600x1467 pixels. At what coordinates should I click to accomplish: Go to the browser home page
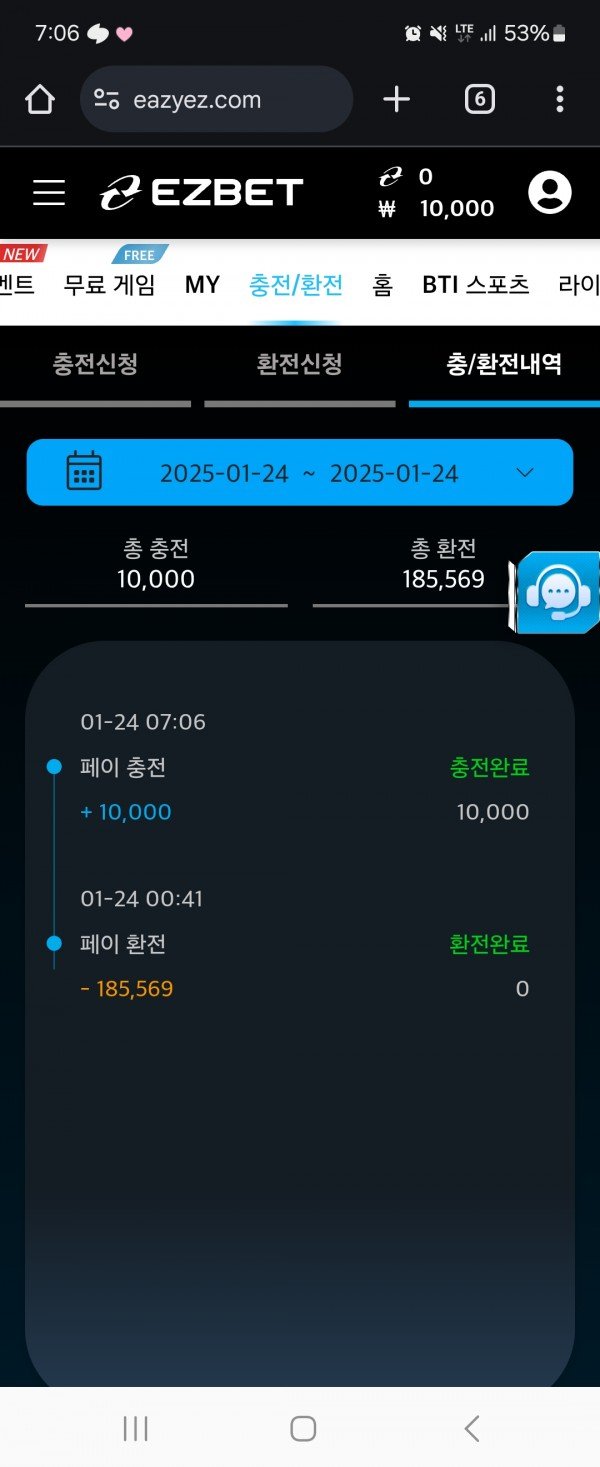tap(39, 99)
